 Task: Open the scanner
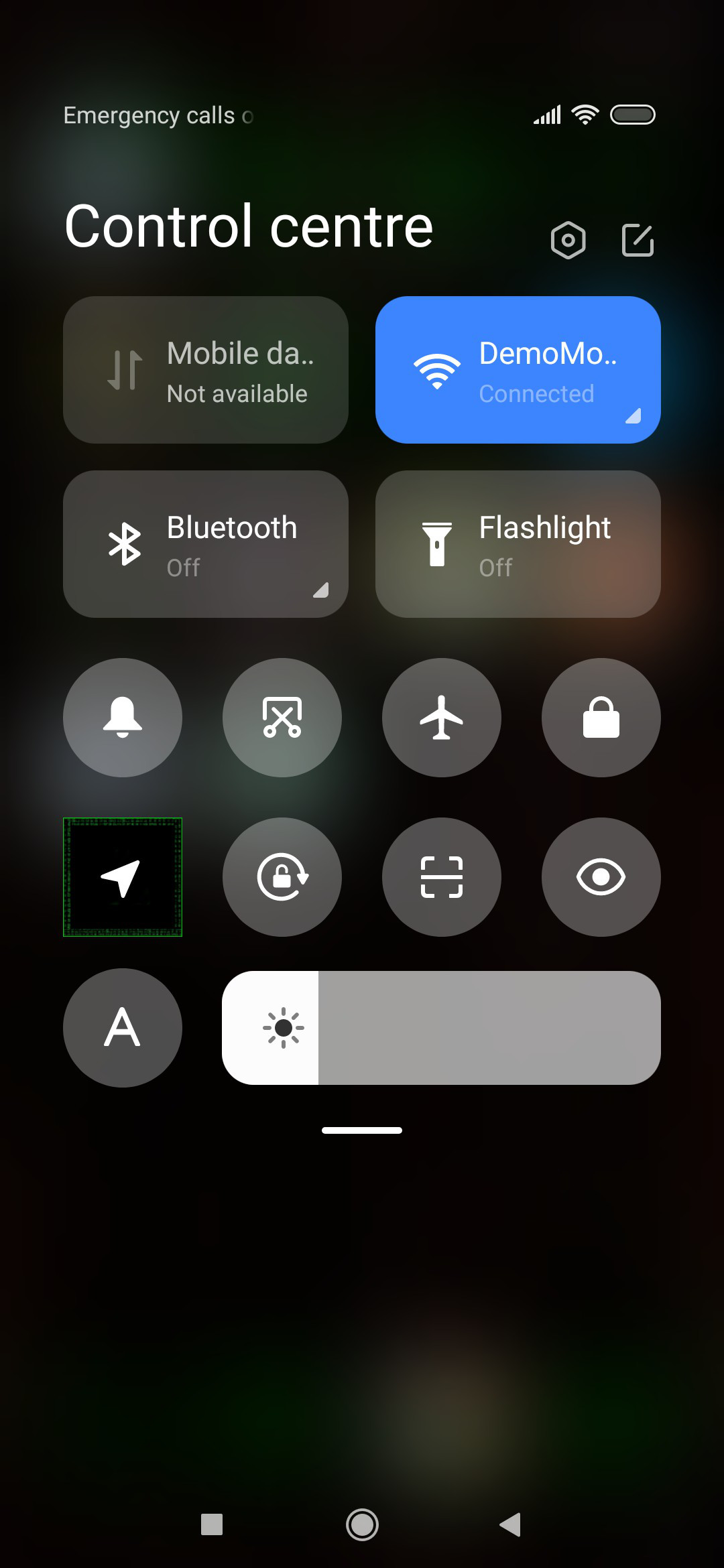tap(442, 877)
